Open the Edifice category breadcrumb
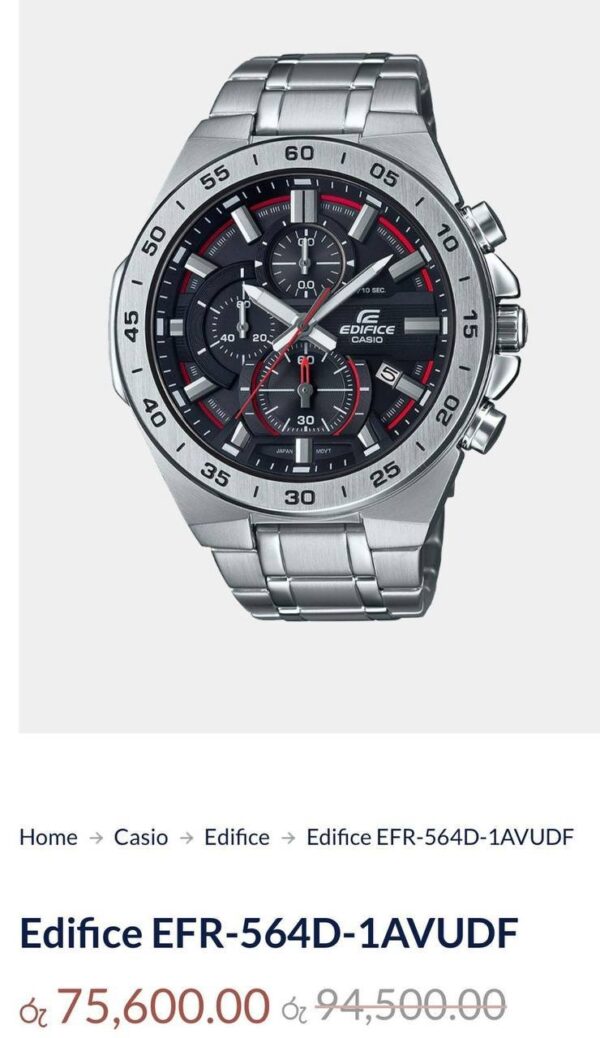600x1038 pixels. (x=237, y=837)
